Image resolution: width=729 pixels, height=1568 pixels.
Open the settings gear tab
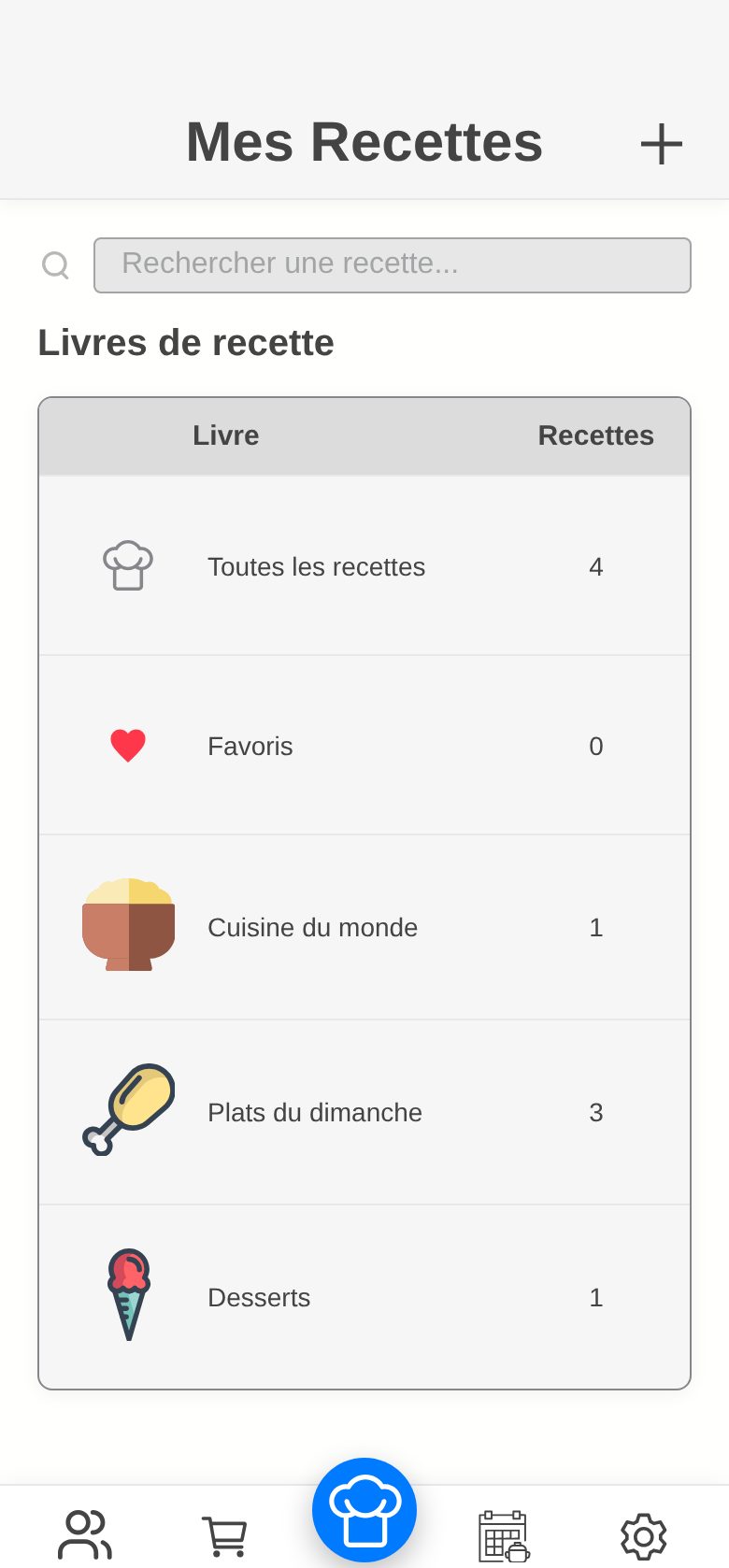pyautogui.click(x=644, y=1536)
